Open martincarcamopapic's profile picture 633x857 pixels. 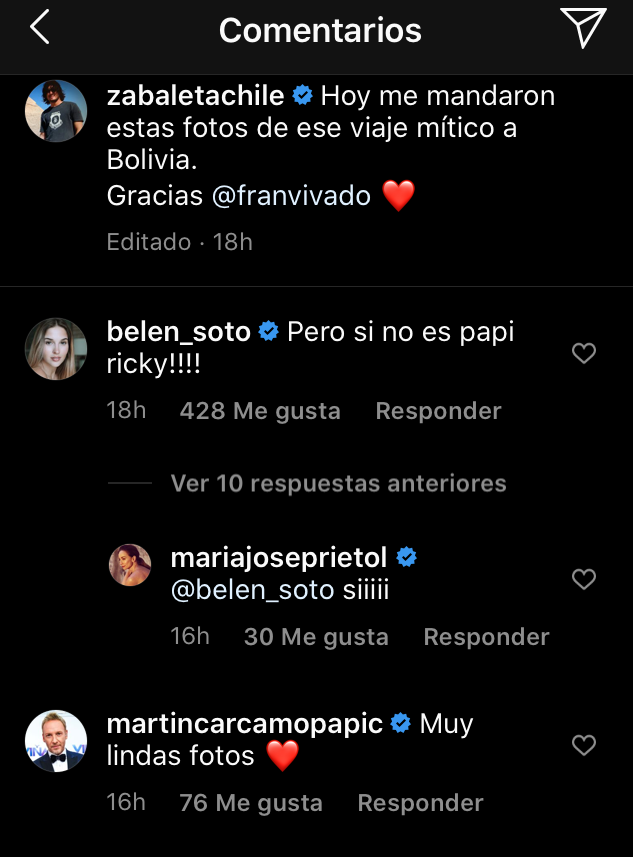click(55, 741)
